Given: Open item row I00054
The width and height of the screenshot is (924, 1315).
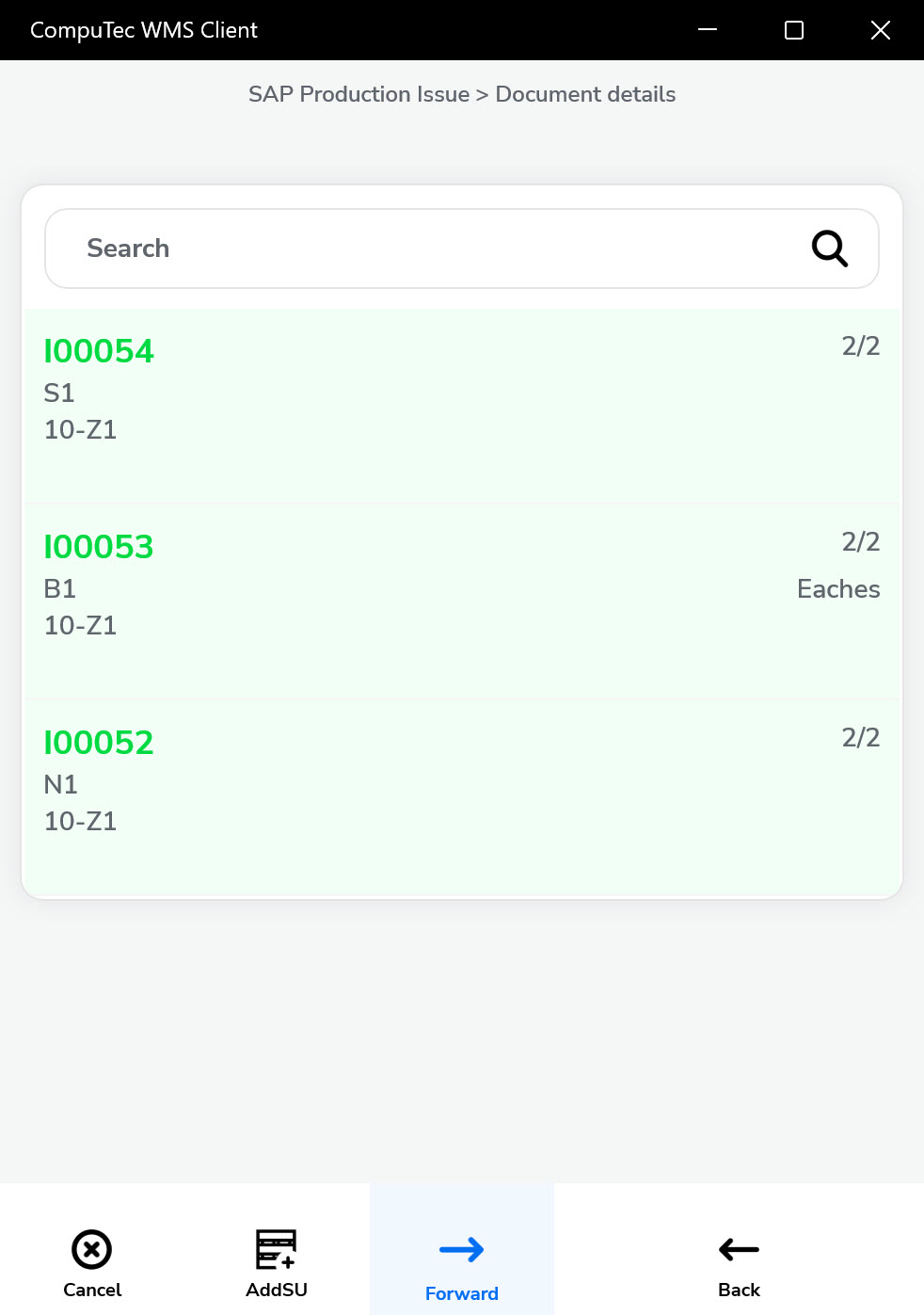Looking at the screenshot, I should pos(461,406).
